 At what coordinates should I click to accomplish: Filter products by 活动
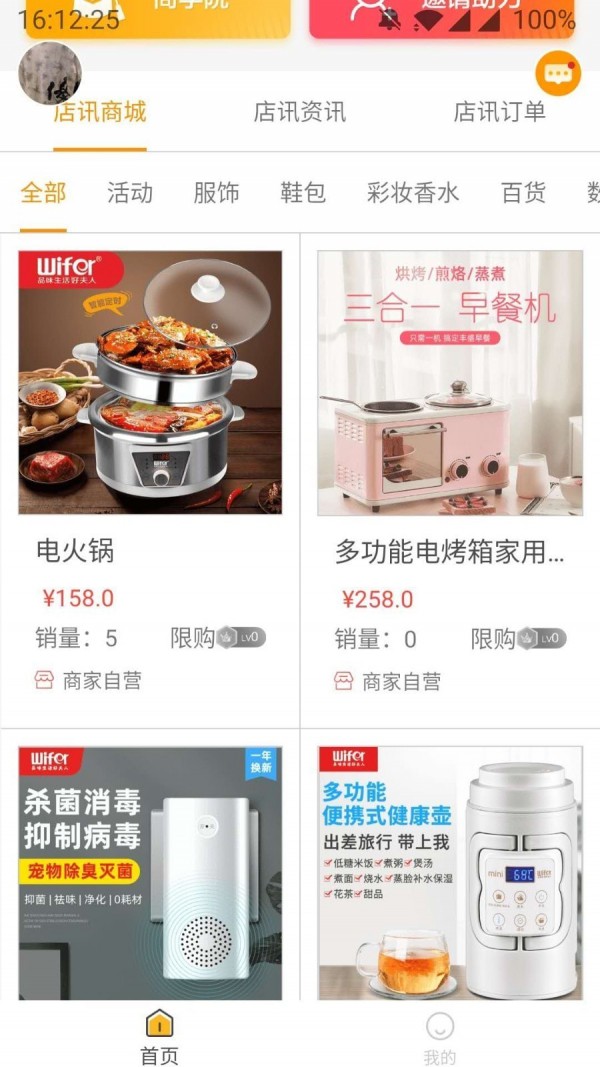coord(130,192)
